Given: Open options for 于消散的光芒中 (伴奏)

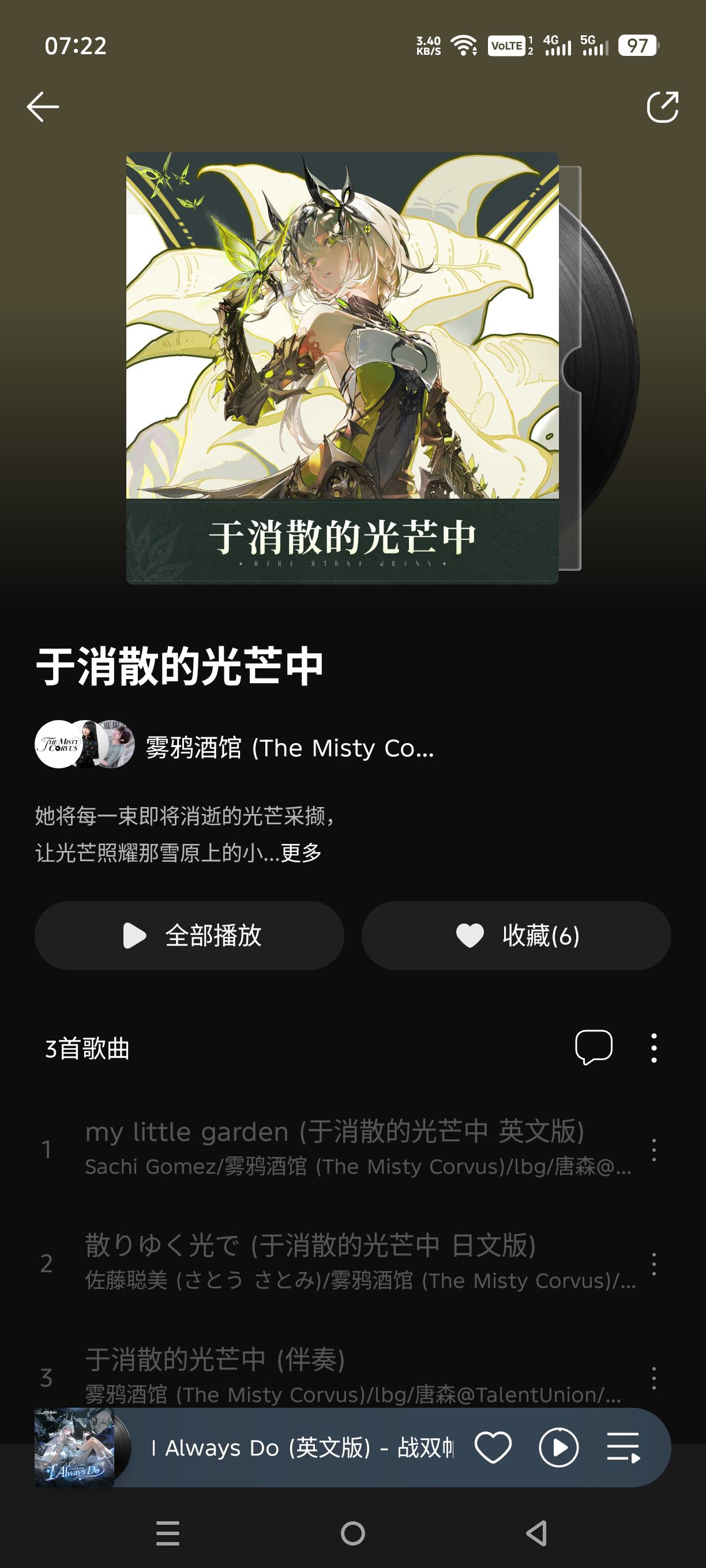Looking at the screenshot, I should pos(654,1378).
